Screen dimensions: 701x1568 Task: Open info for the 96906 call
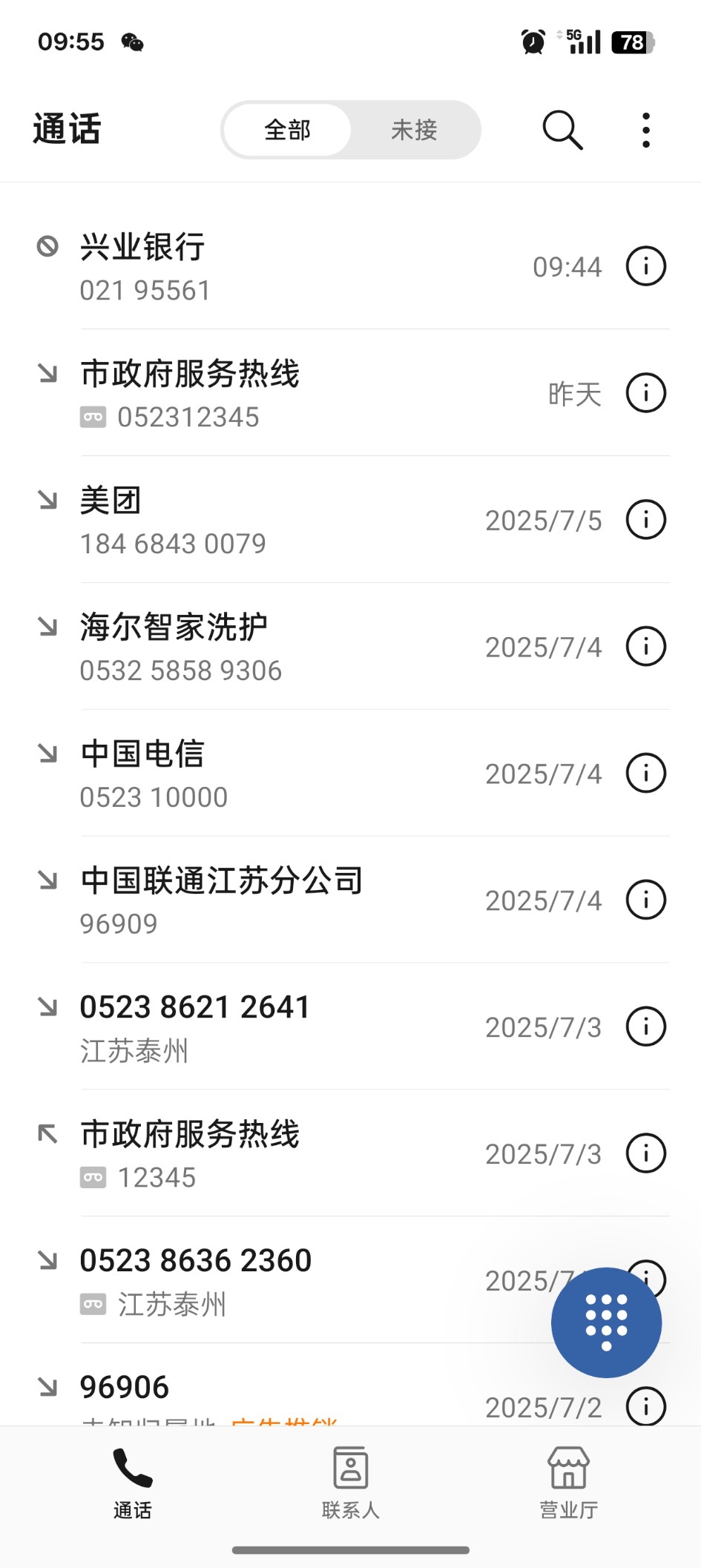(x=646, y=1406)
